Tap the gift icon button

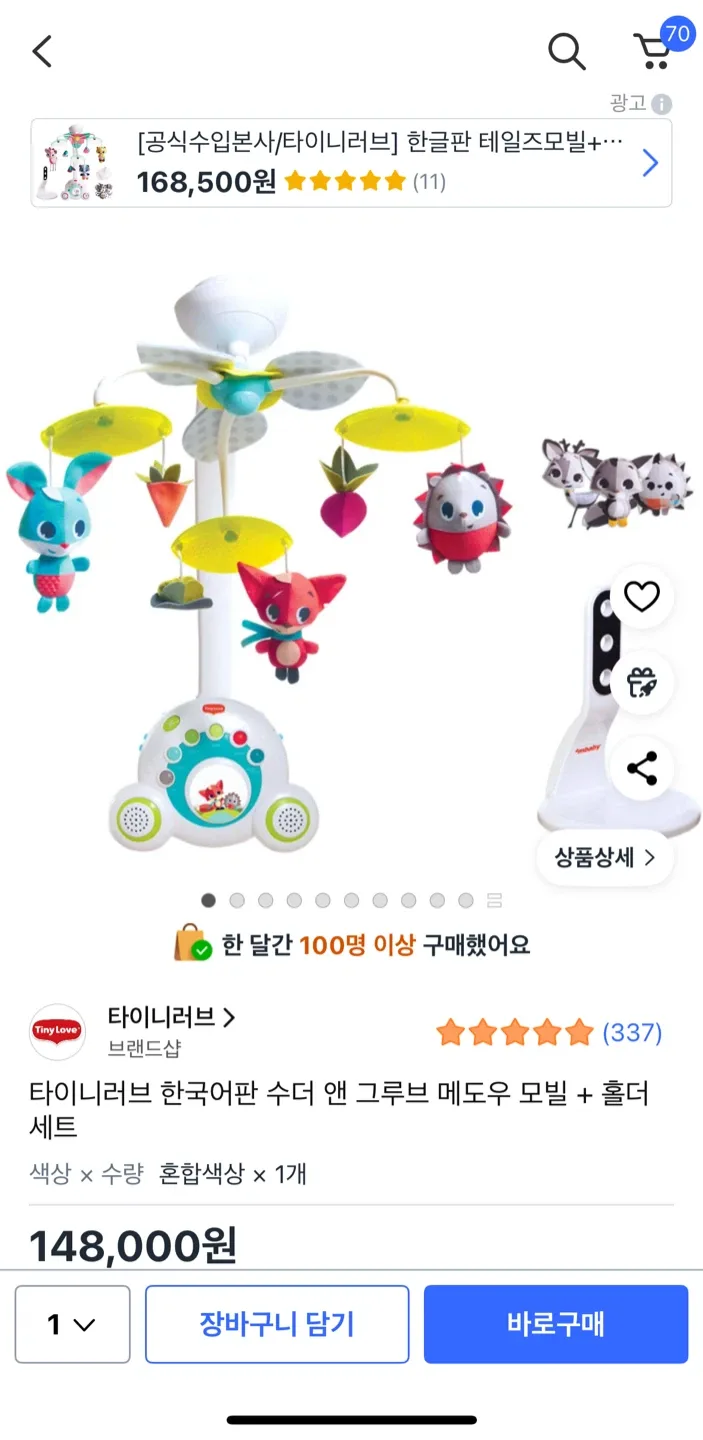(641, 683)
